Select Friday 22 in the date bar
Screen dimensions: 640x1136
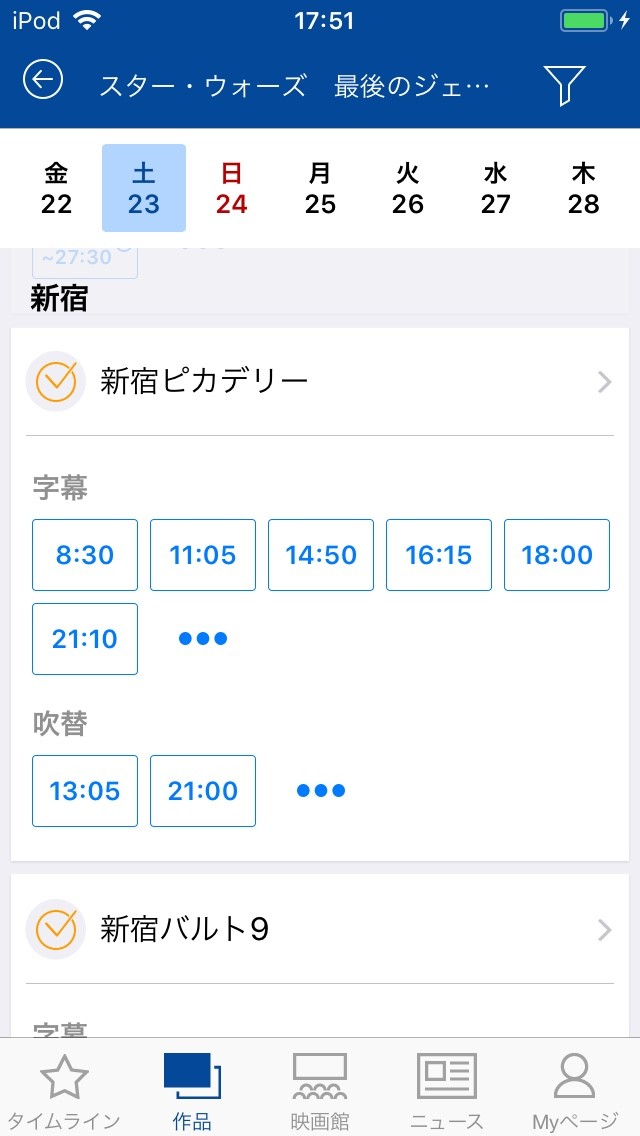point(57,188)
